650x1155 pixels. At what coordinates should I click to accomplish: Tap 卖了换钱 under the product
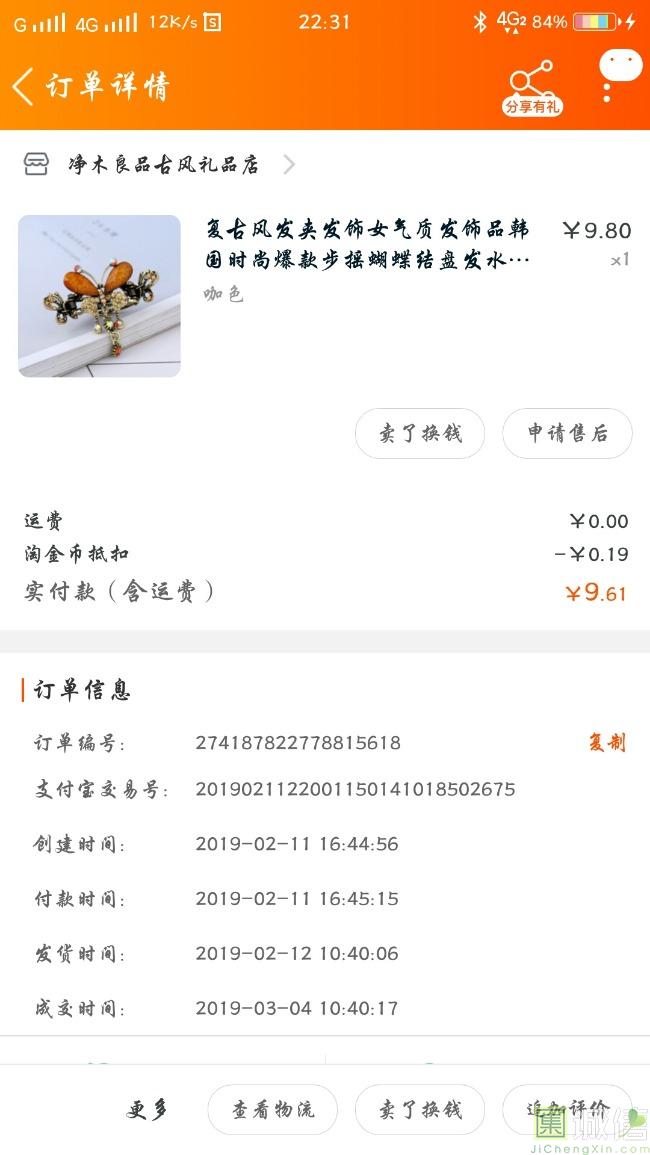pos(420,434)
